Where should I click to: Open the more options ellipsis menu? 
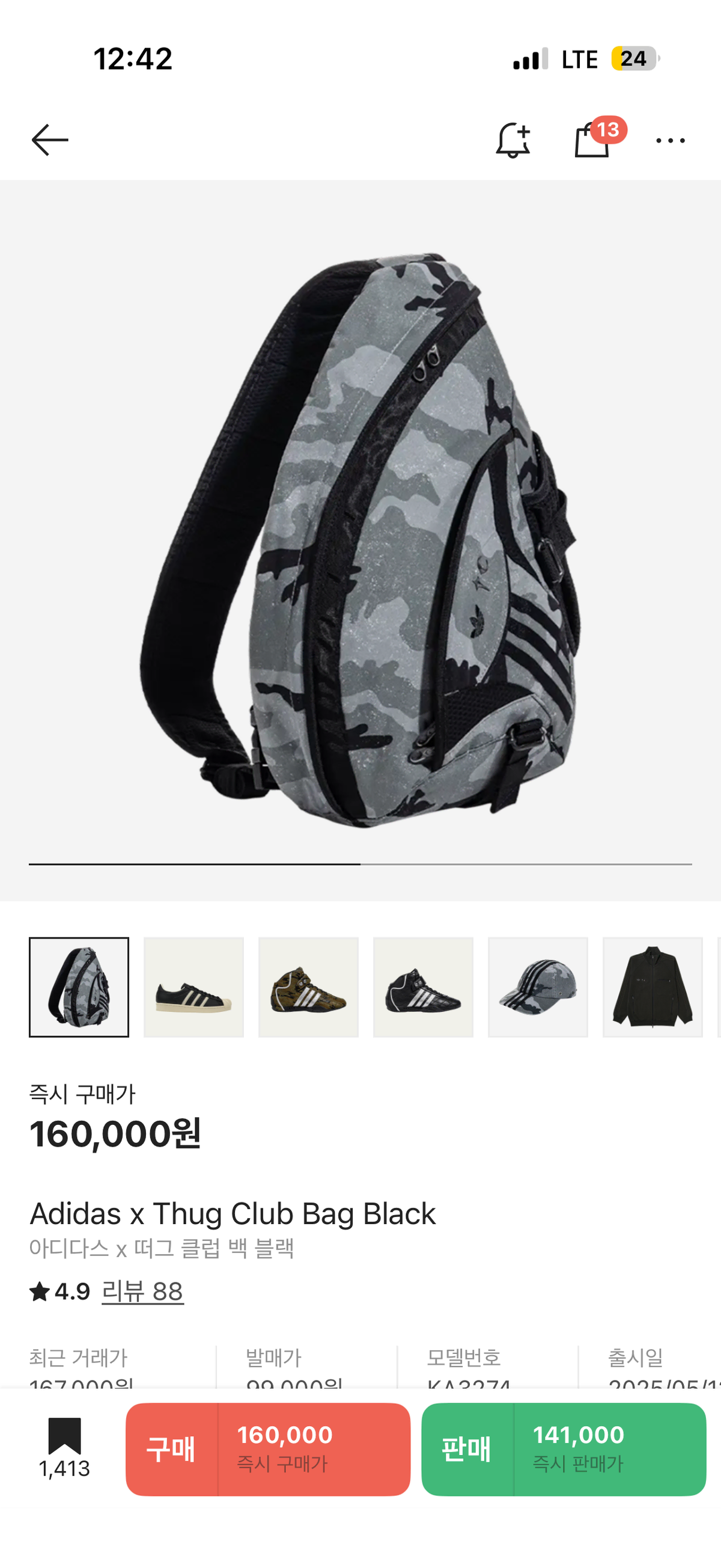click(x=669, y=139)
